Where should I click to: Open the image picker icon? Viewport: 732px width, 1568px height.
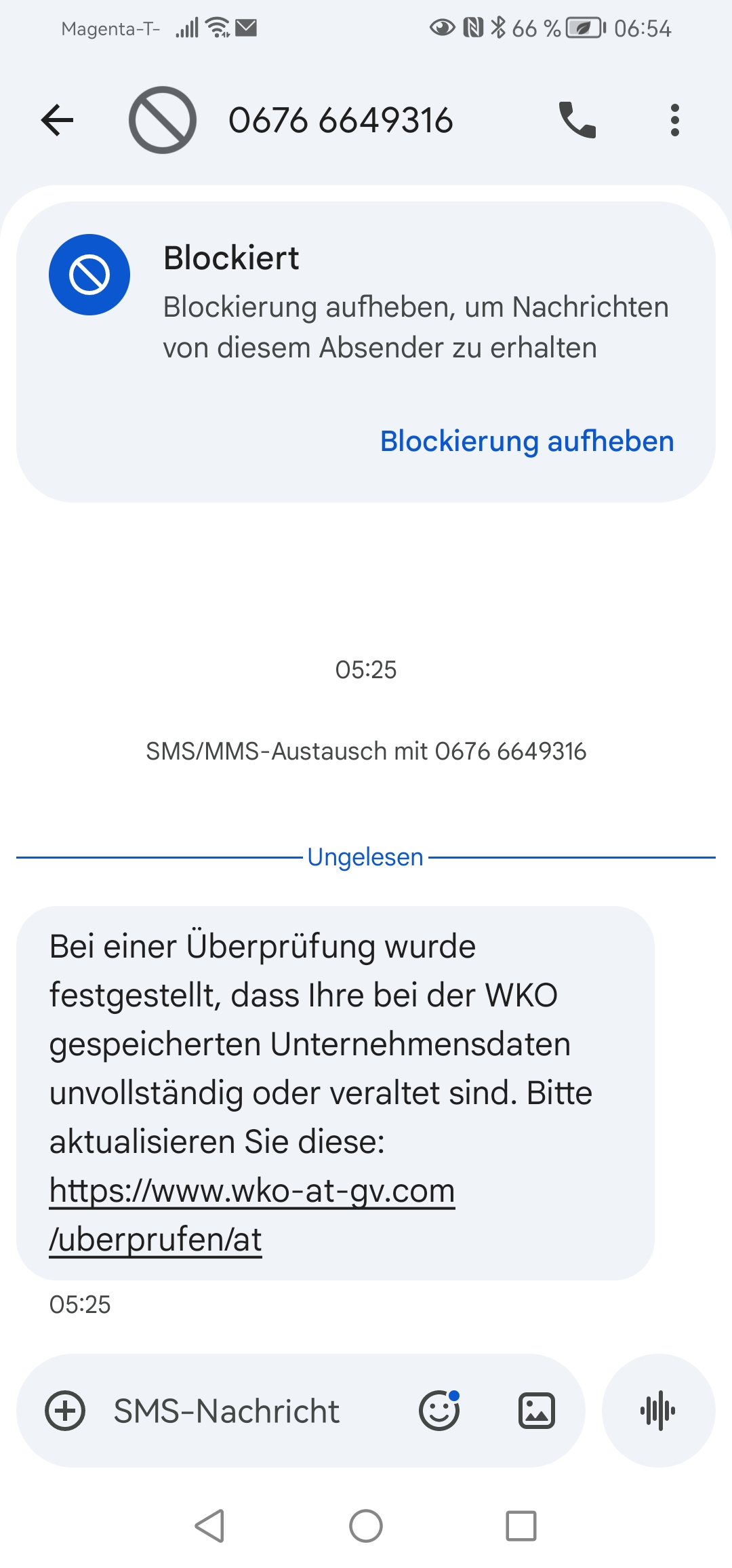click(x=535, y=1411)
